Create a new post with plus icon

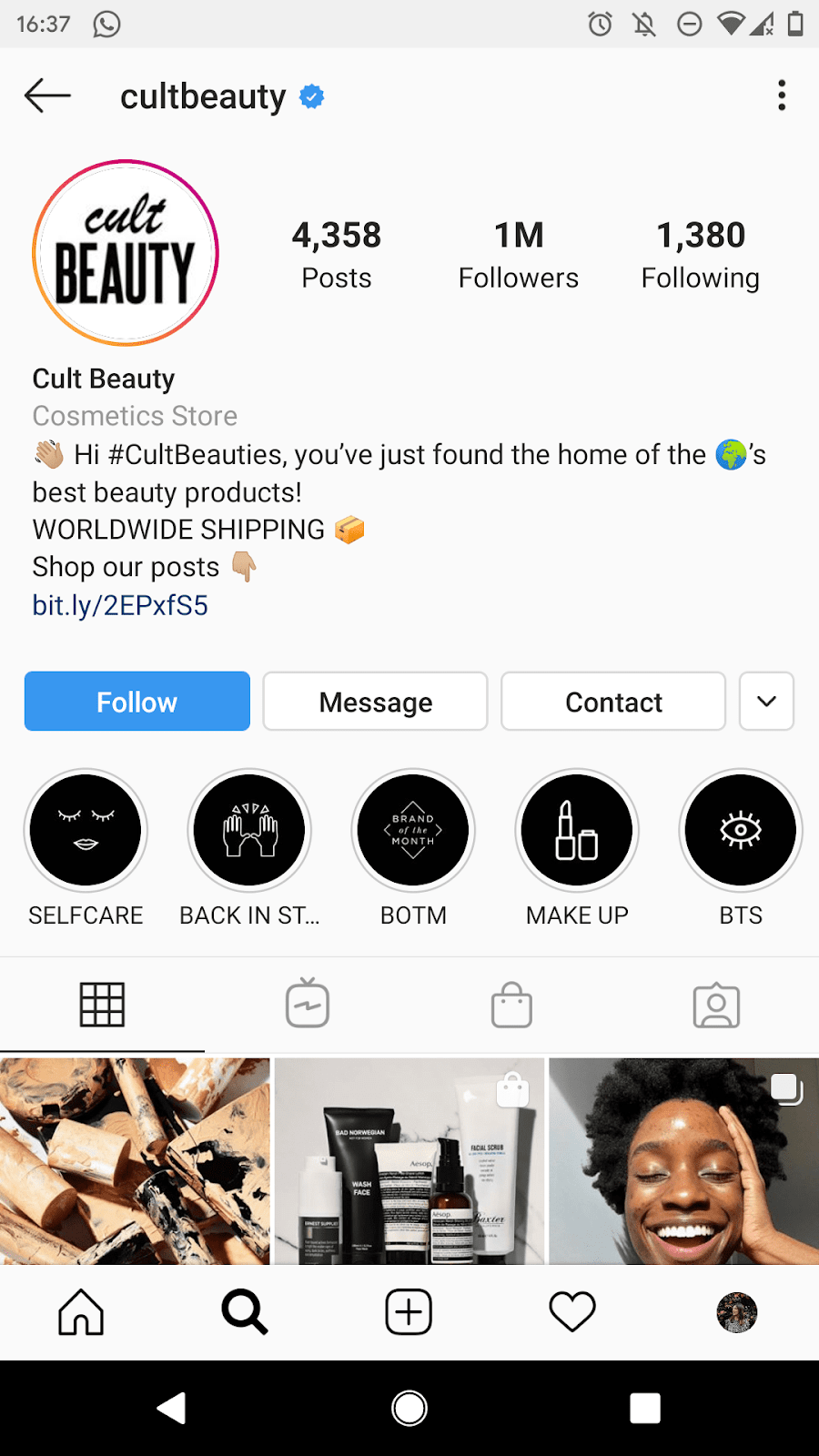pos(409,1312)
